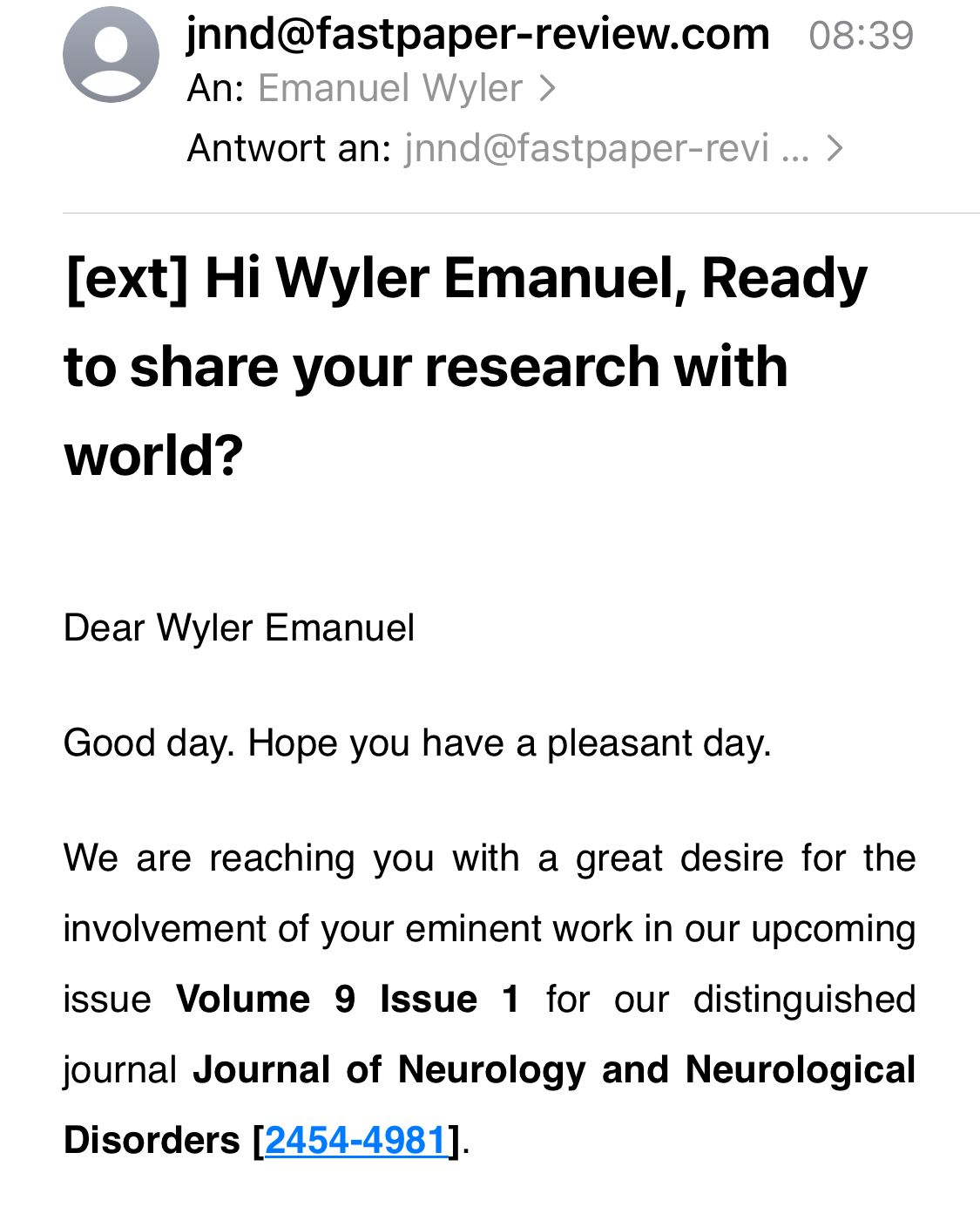Open sender avatar for jnnd@fastpaper-review.com
Viewport: 980px width, 1207px height.
[x=111, y=55]
